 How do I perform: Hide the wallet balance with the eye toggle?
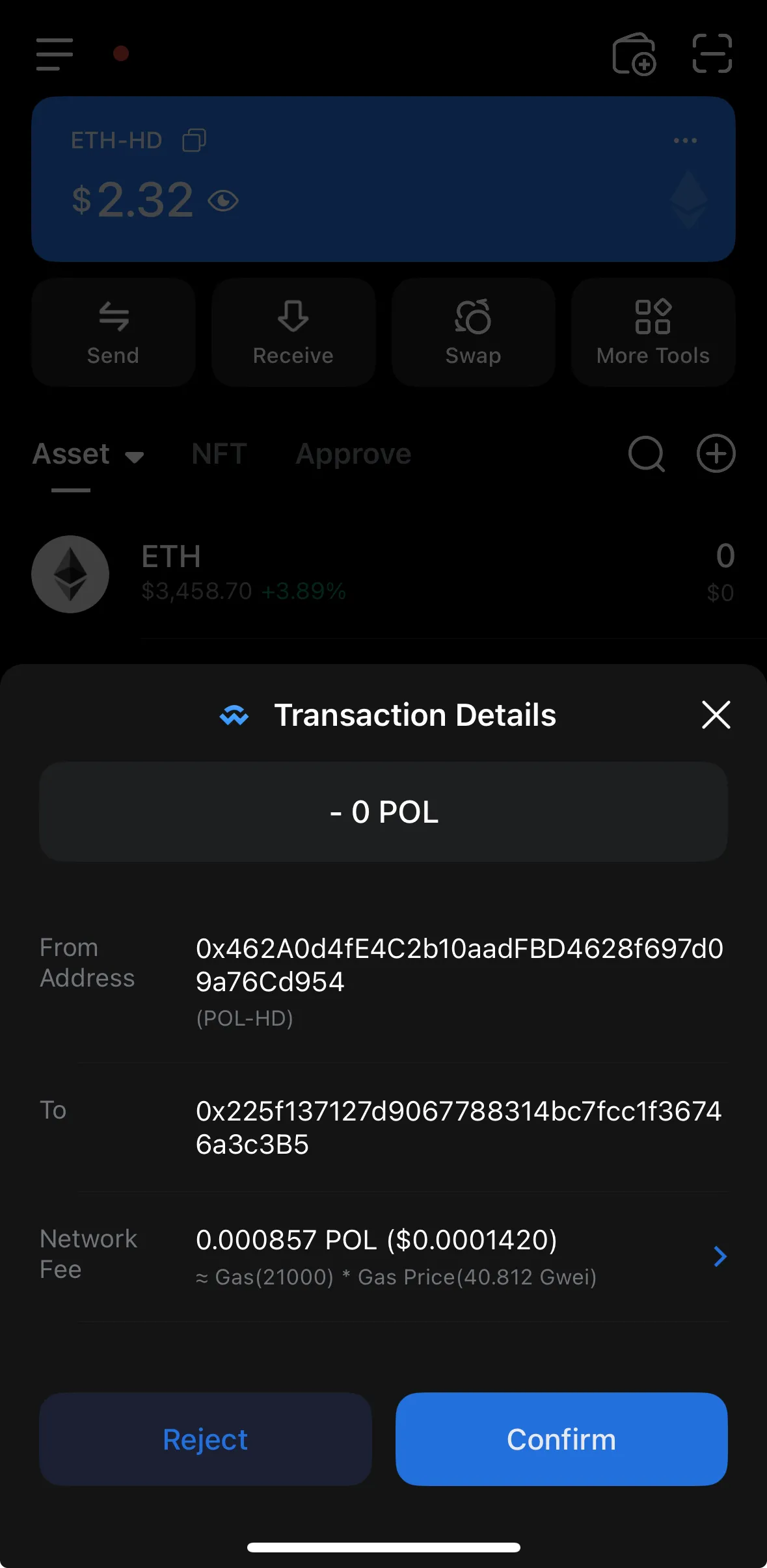tap(224, 202)
